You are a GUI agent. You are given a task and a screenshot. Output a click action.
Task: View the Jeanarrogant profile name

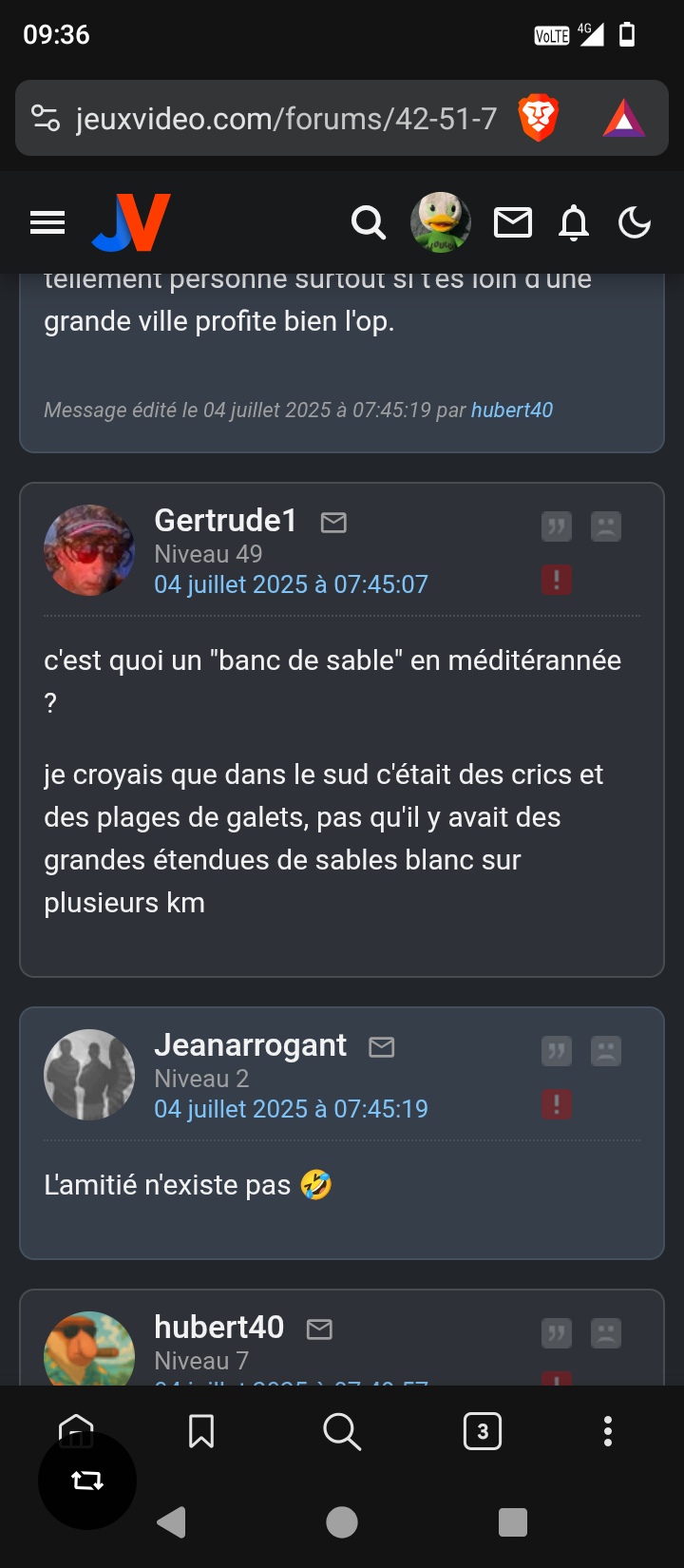coord(251,1045)
